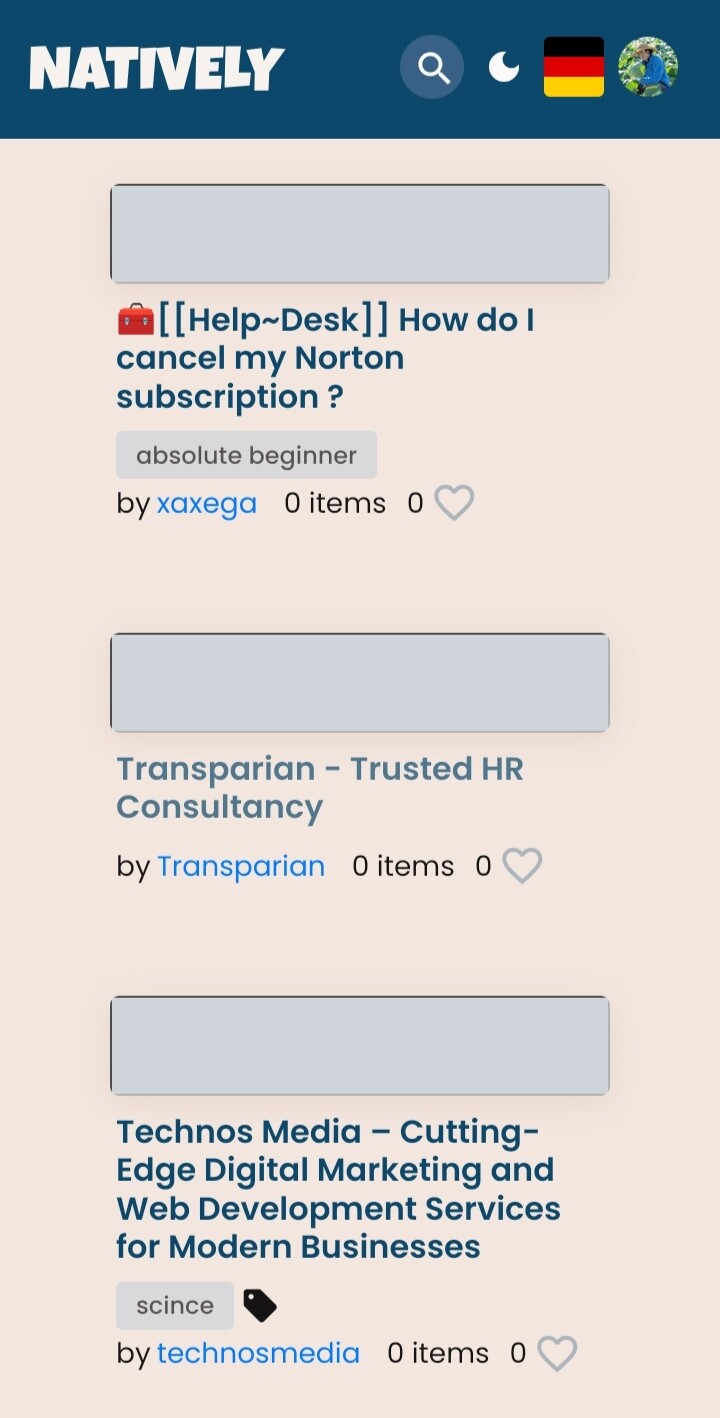
Task: View technosmedia's profile
Action: (258, 1353)
